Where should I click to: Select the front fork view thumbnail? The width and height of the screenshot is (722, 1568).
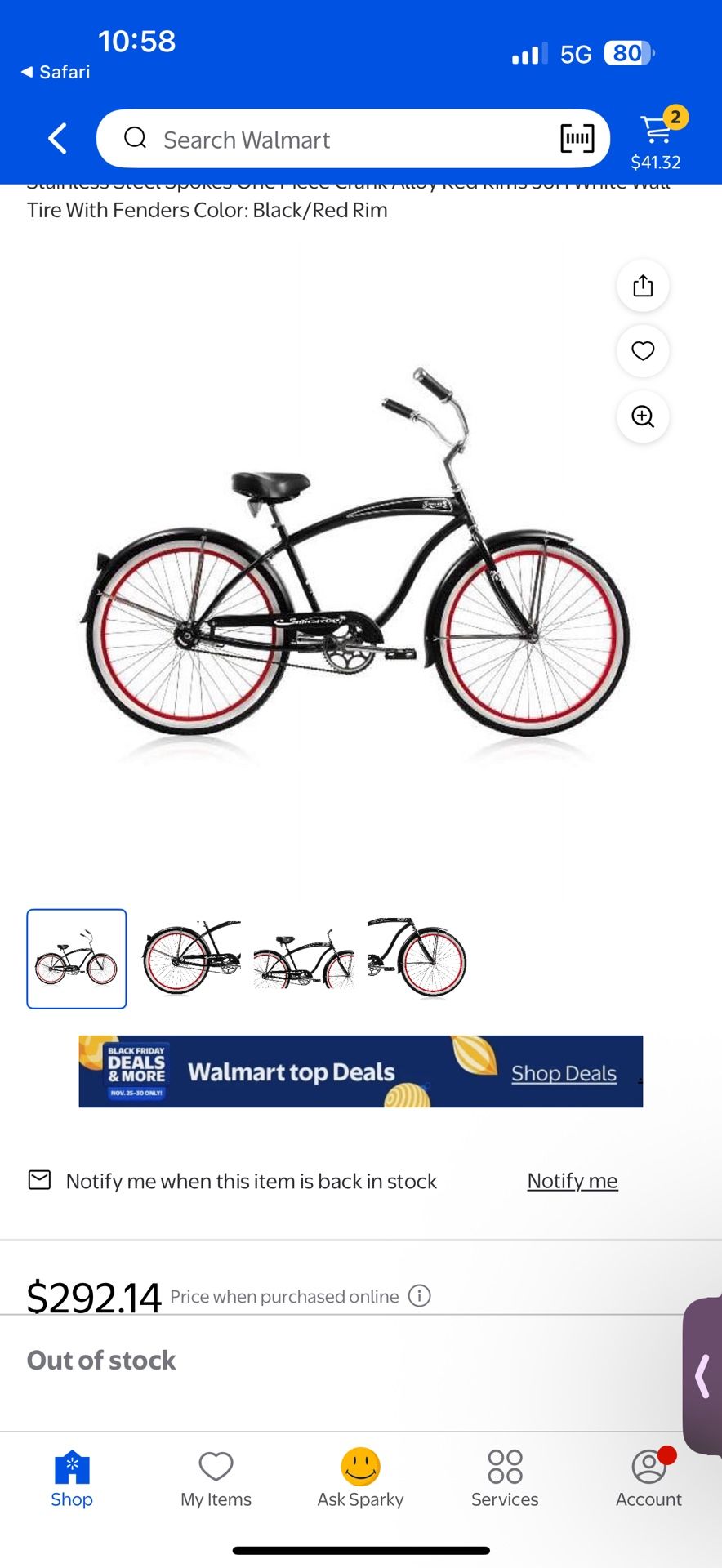pyautogui.click(x=417, y=958)
